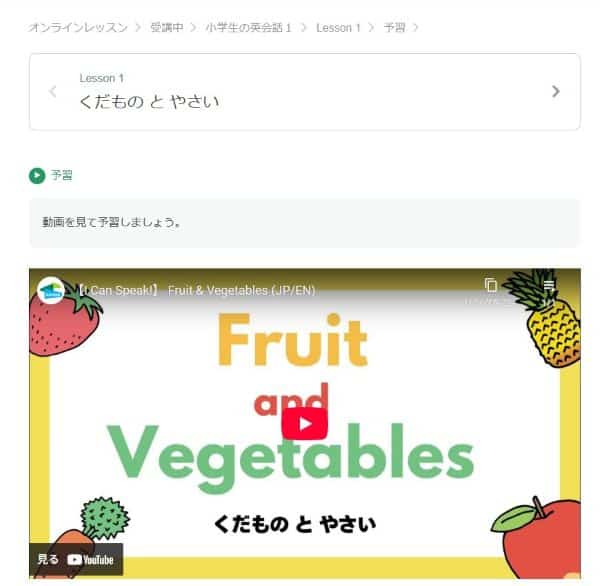600x586 pixels.
Task: Go to the next lesson arrow
Action: 556,92
